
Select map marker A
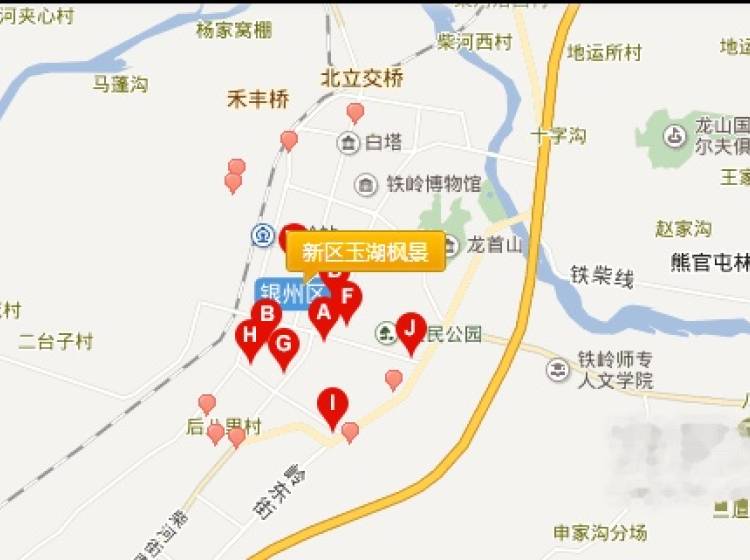322,316
